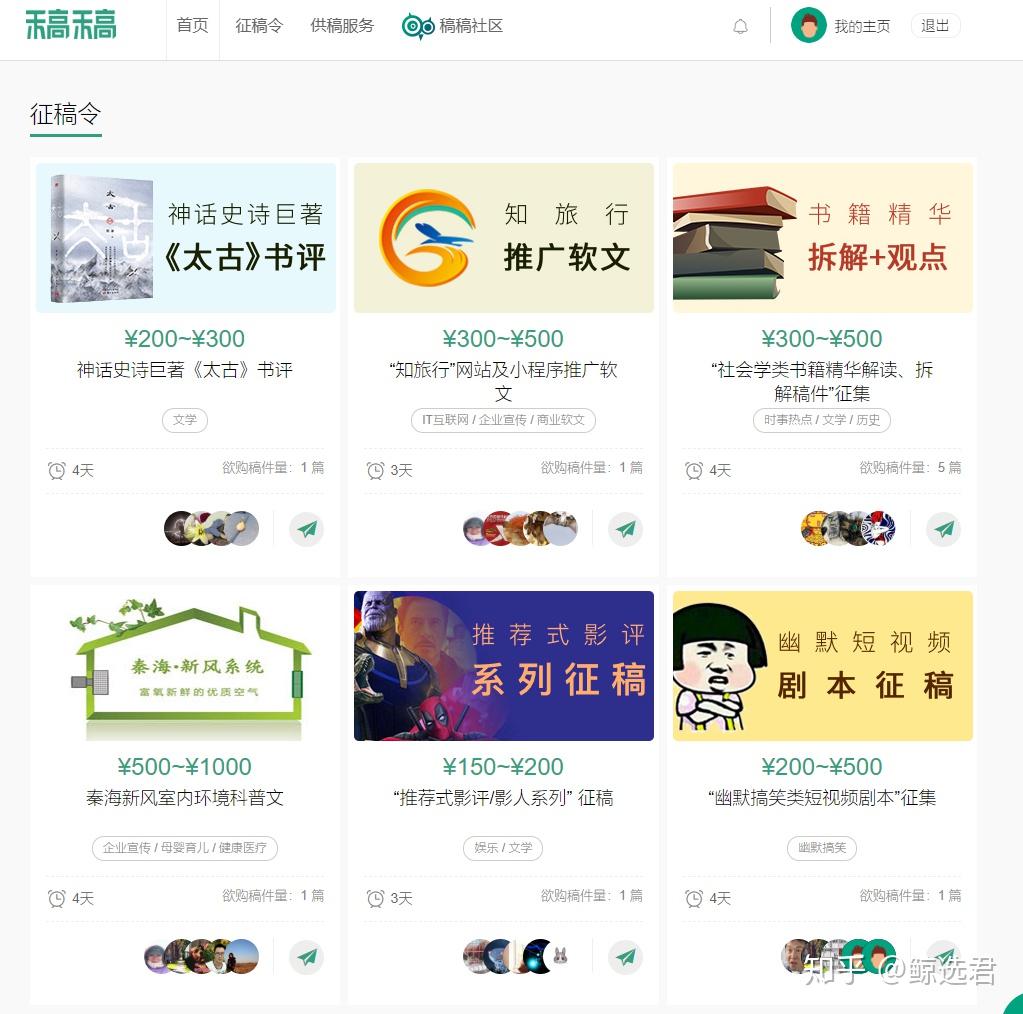Tap send icon for 推荐式影评 征稿
Viewport: 1023px width, 1014px height.
coord(626,957)
